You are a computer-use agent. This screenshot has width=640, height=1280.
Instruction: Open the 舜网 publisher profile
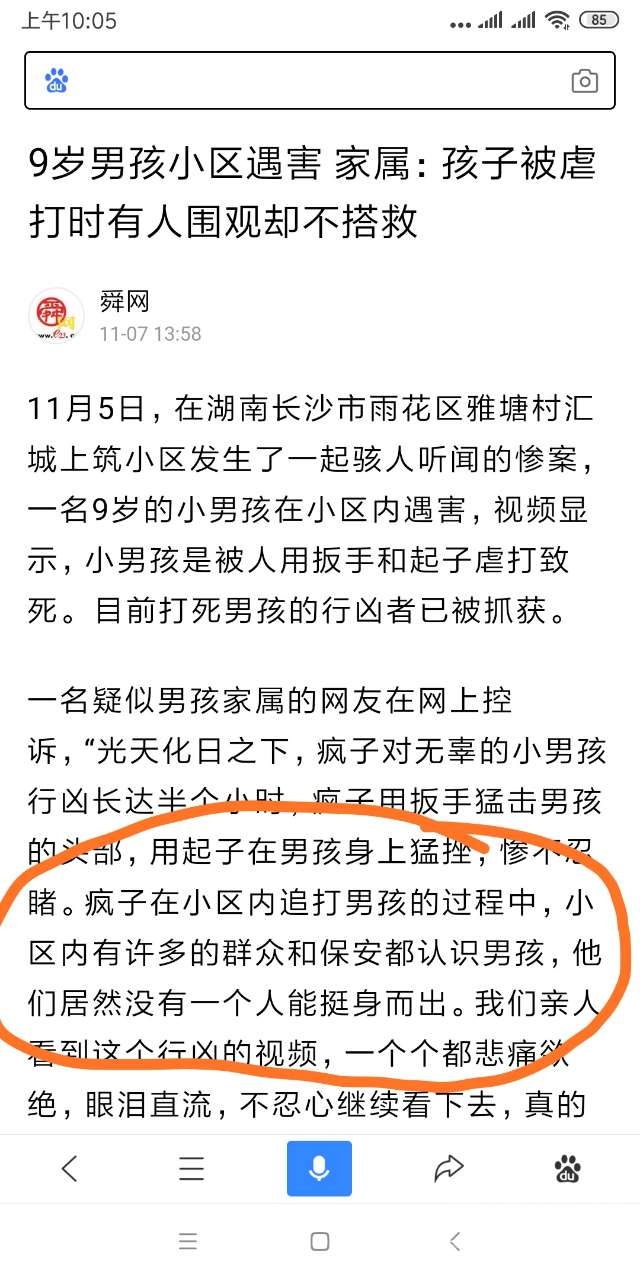coord(124,301)
